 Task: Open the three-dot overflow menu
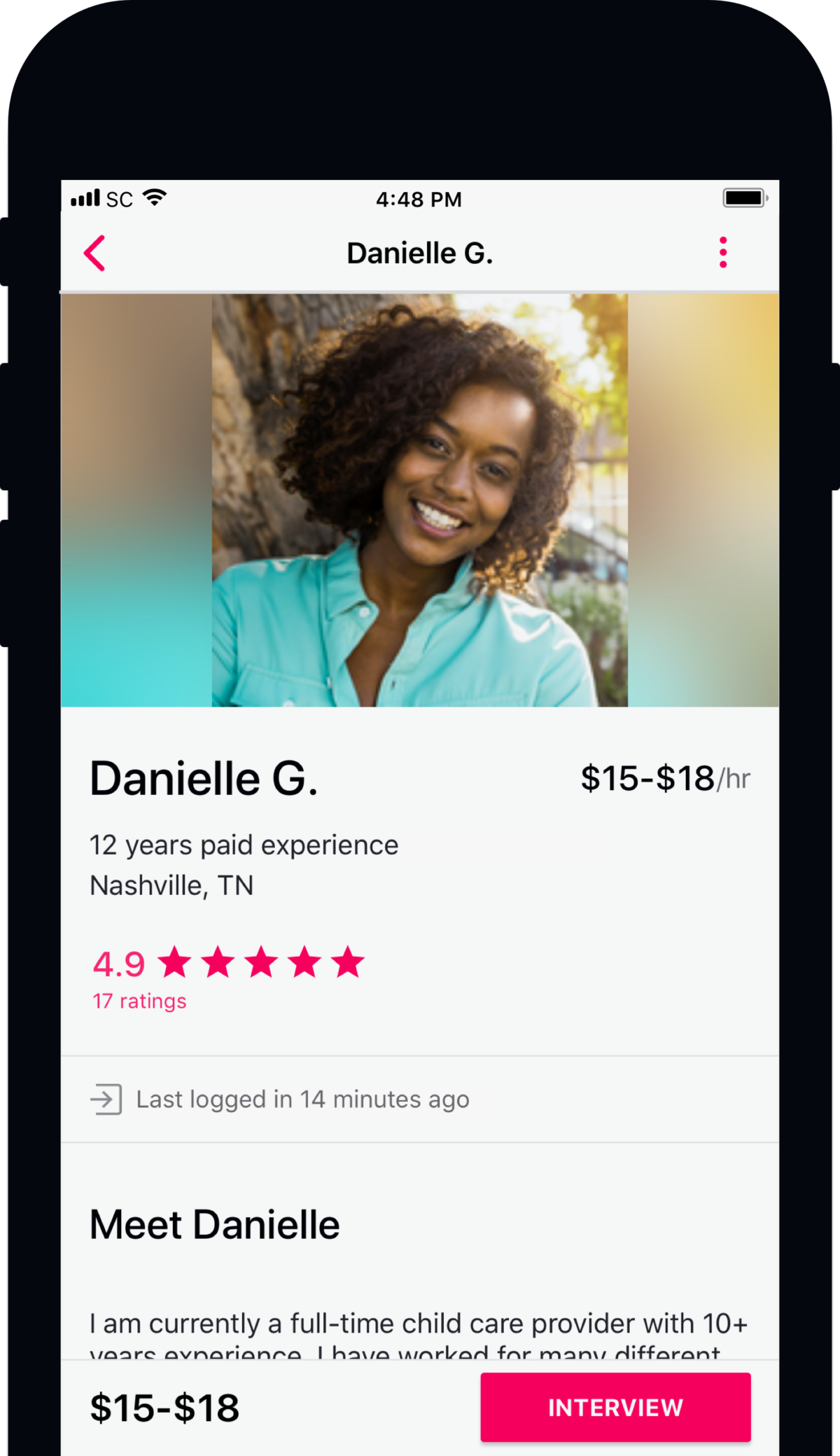pos(723,252)
